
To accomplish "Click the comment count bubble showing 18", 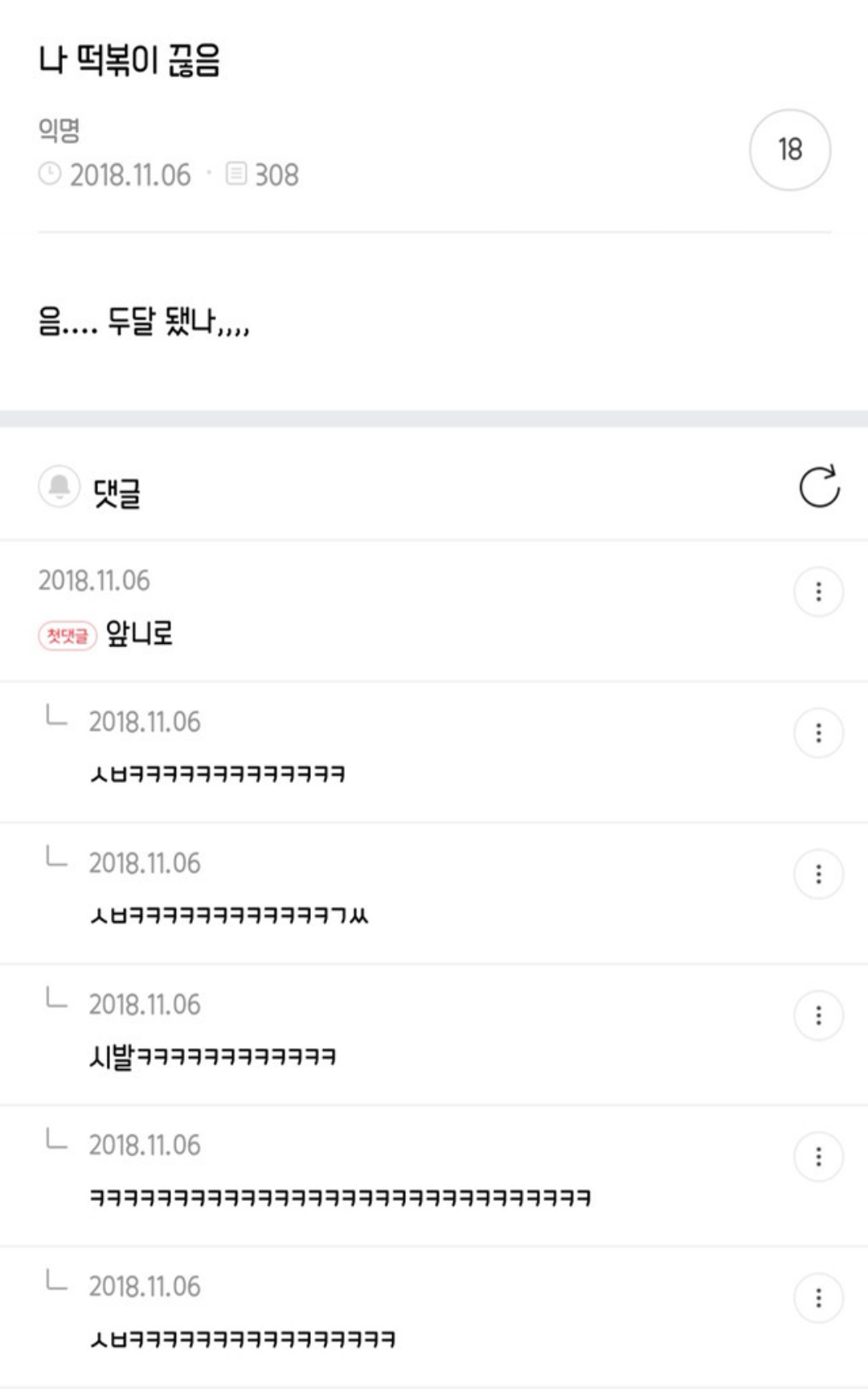I will point(790,150).
